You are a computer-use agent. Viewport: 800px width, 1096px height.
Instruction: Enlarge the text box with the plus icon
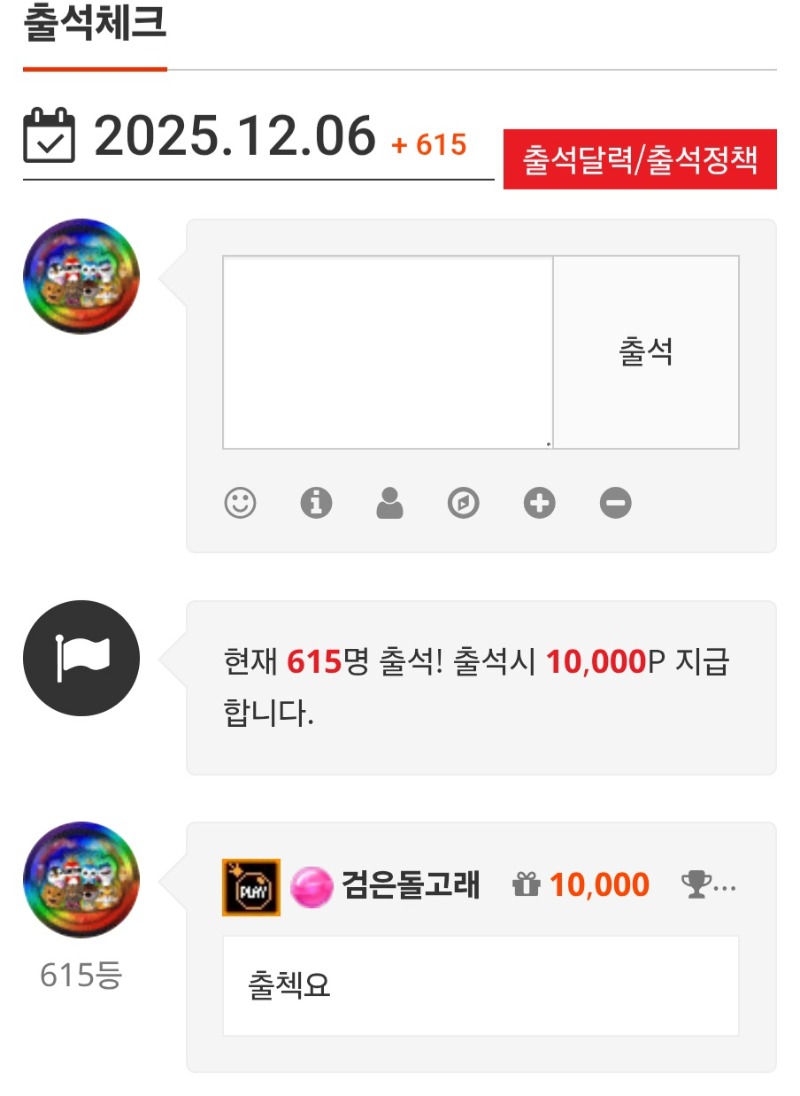tap(539, 503)
